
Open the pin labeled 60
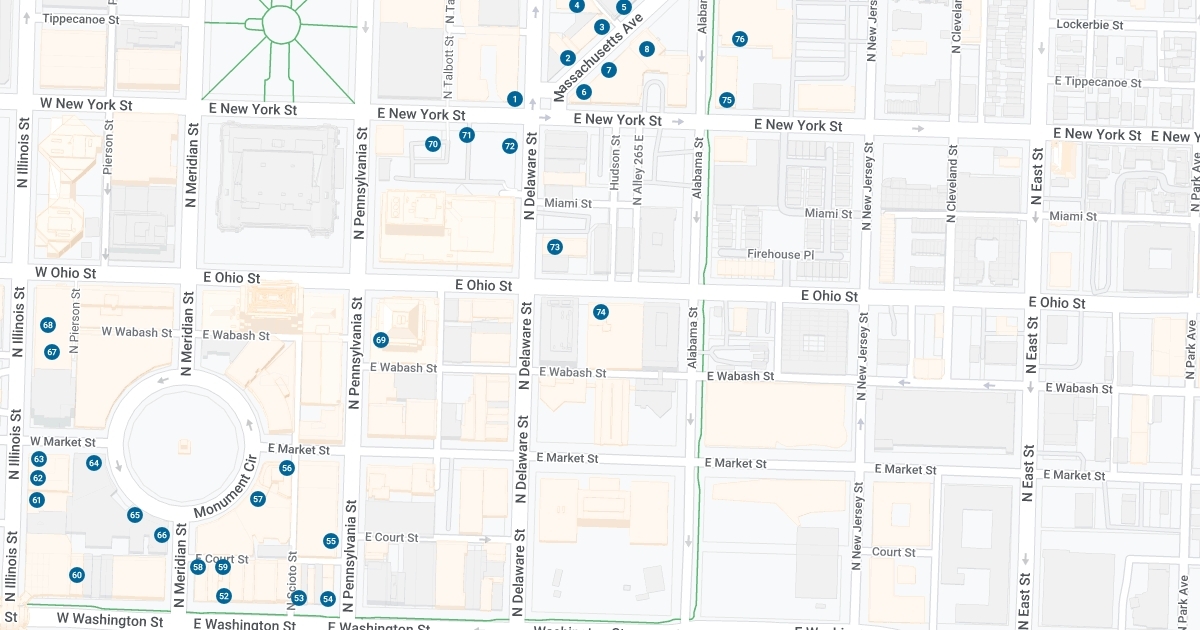[x=77, y=575]
